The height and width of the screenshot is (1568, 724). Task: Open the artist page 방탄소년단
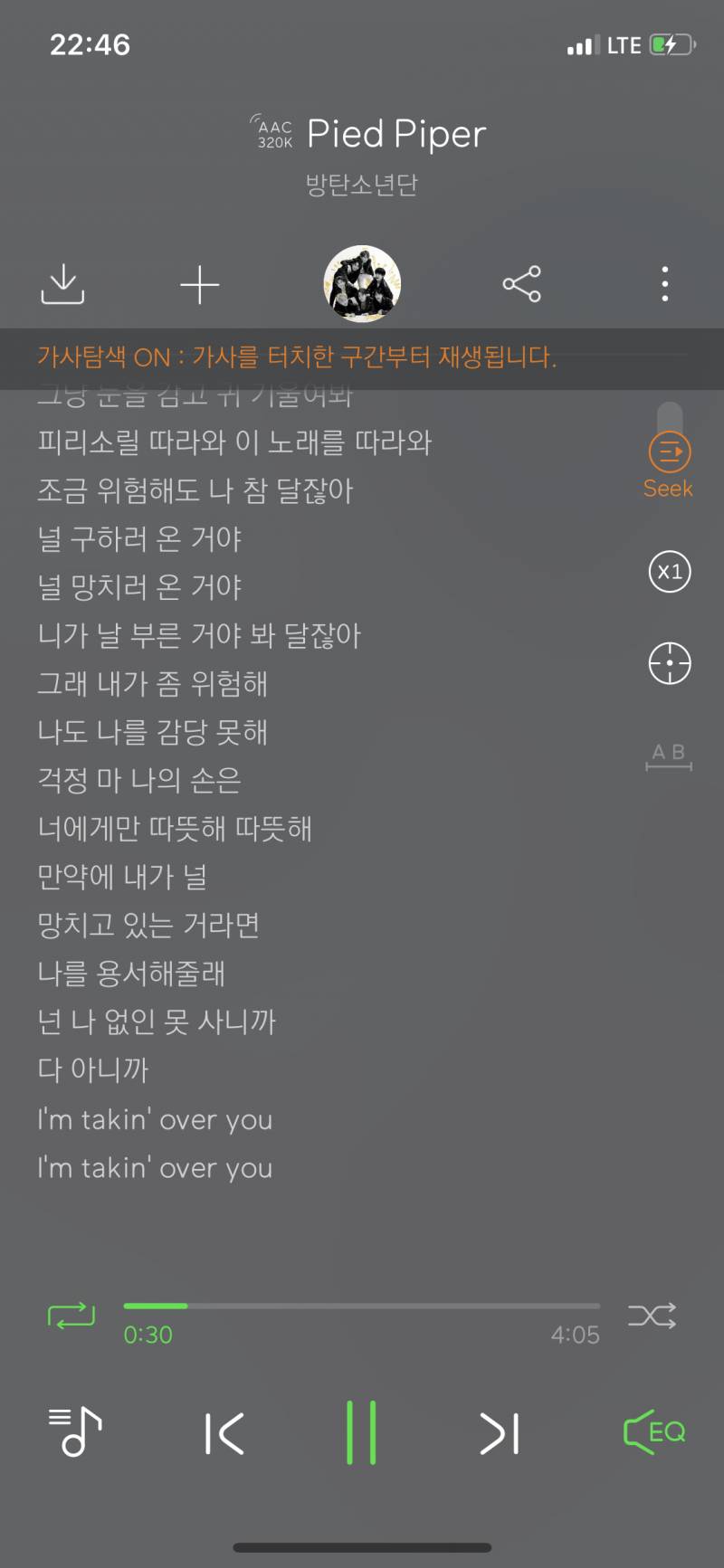pyautogui.click(x=362, y=184)
